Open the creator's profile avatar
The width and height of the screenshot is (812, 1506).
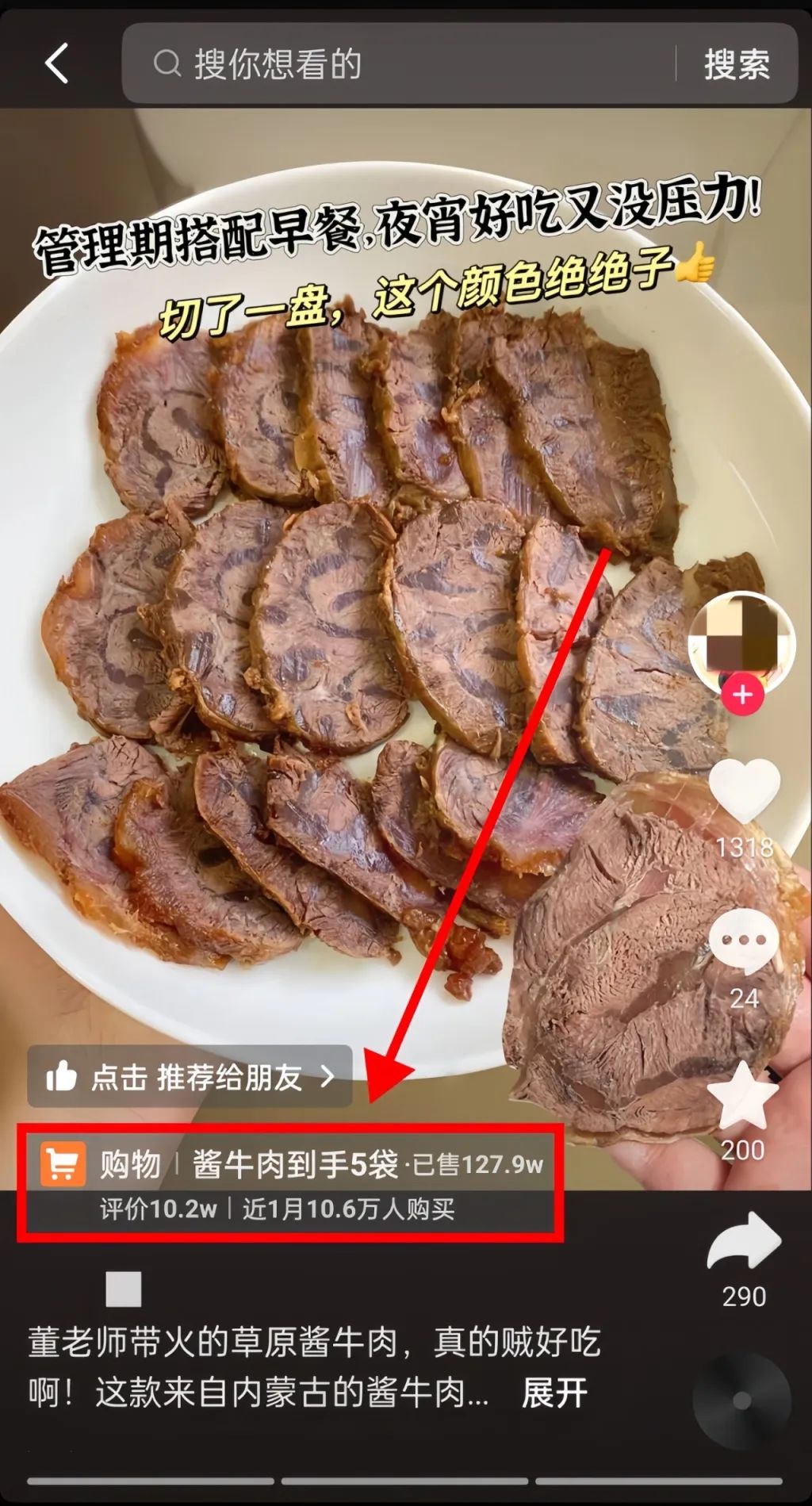pos(741,642)
